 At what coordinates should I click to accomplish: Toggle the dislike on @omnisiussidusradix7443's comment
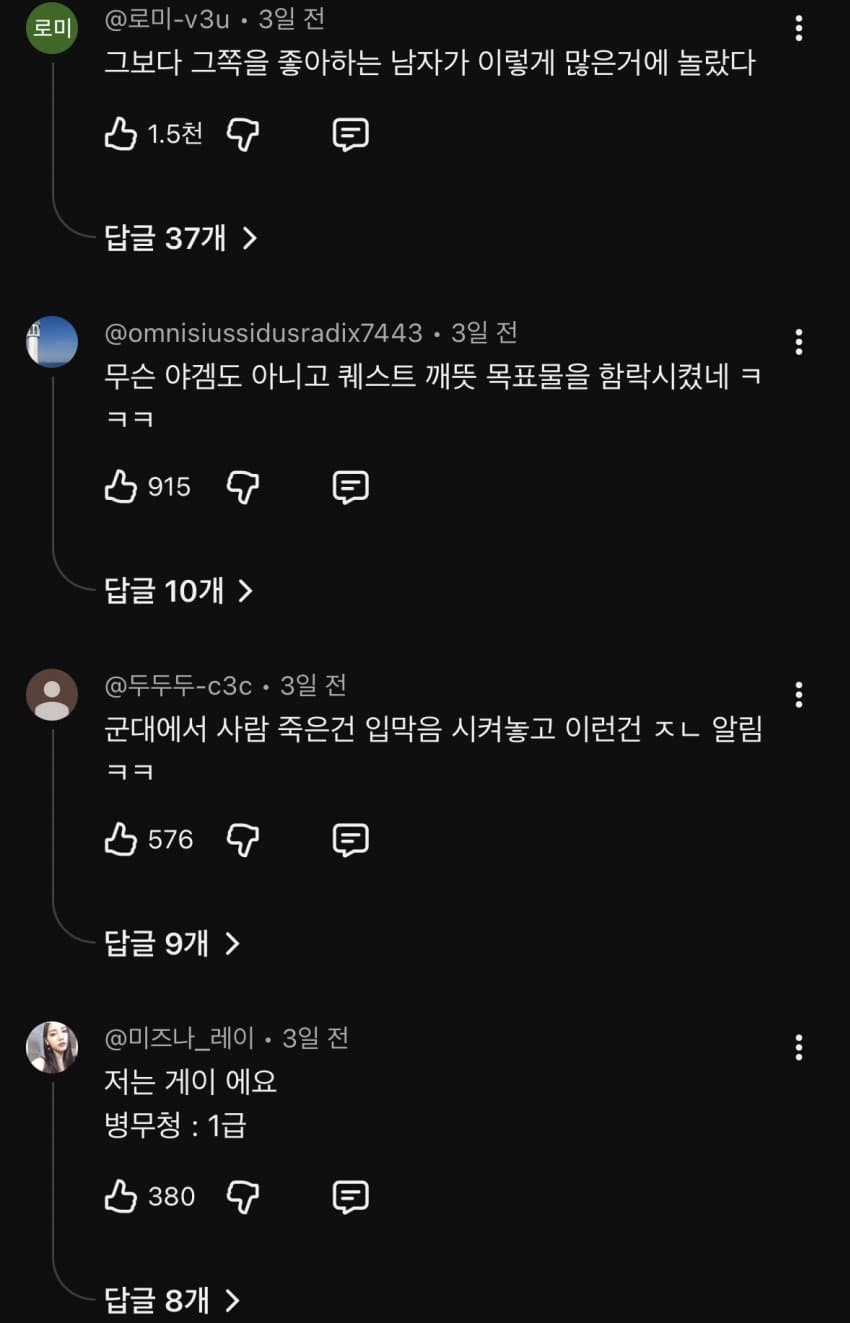coord(241,486)
